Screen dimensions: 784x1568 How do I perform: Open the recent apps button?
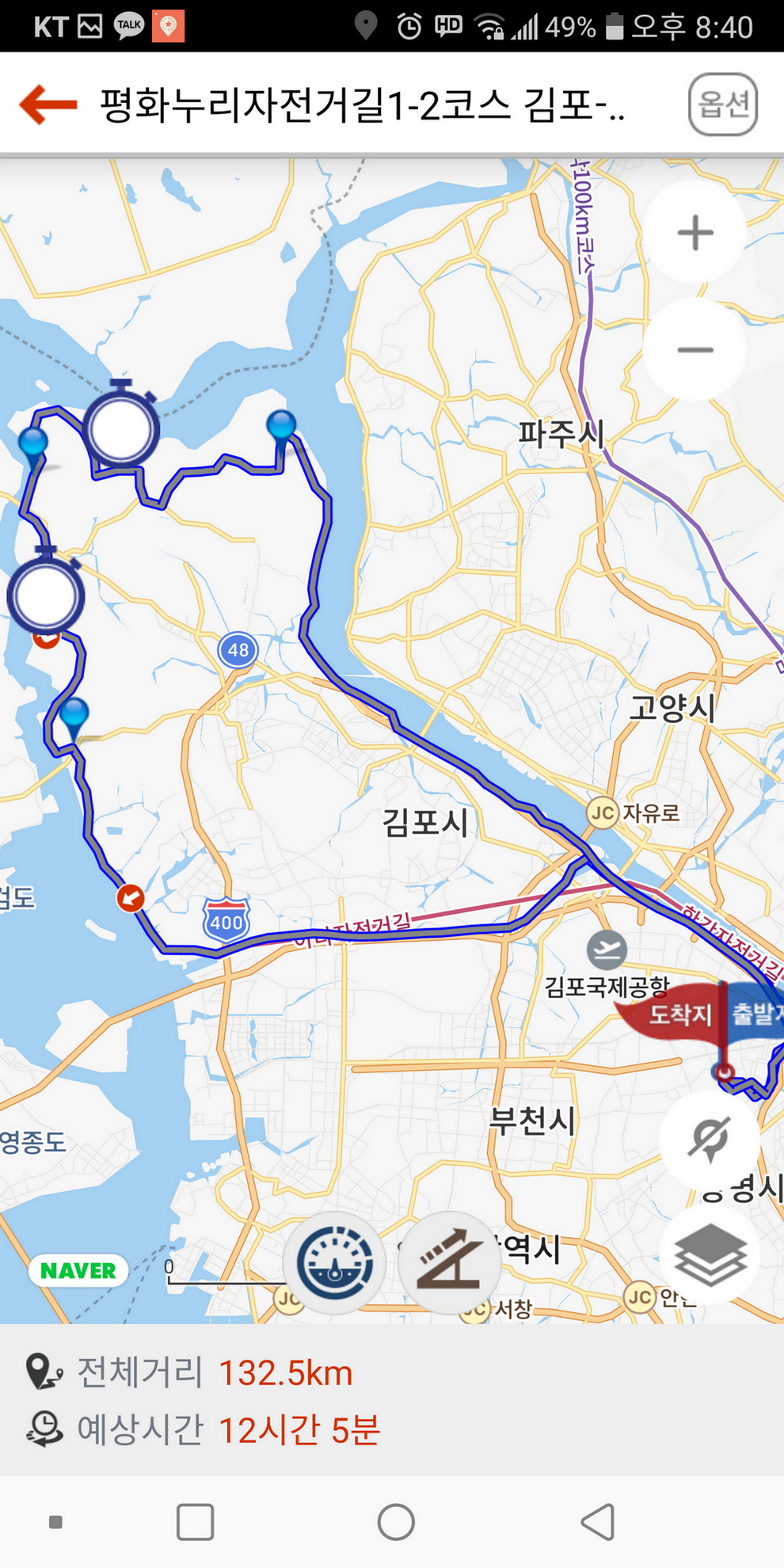click(195, 1521)
